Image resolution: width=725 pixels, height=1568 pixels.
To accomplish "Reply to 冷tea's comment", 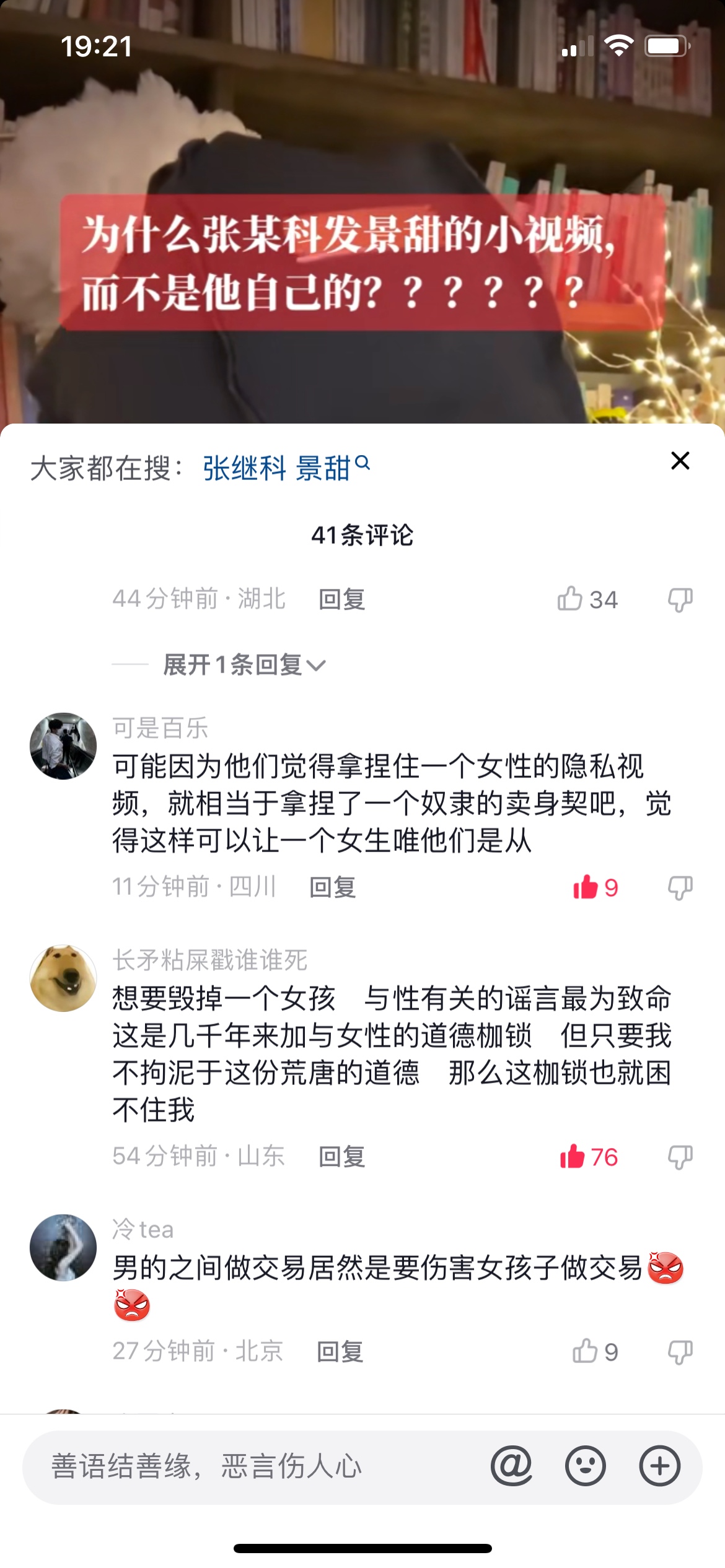I will coord(340,1351).
